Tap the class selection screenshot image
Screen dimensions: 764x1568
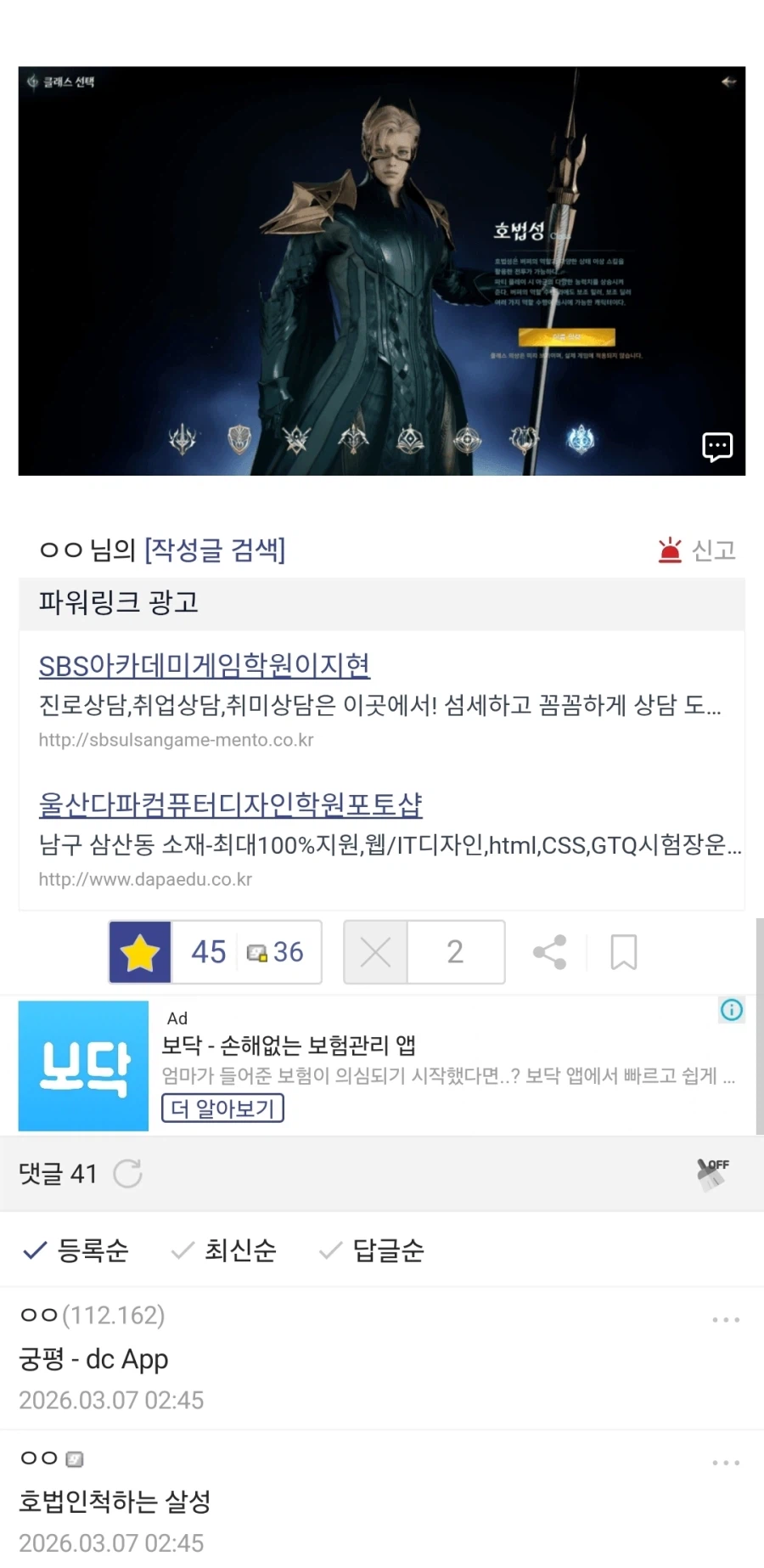tap(382, 273)
